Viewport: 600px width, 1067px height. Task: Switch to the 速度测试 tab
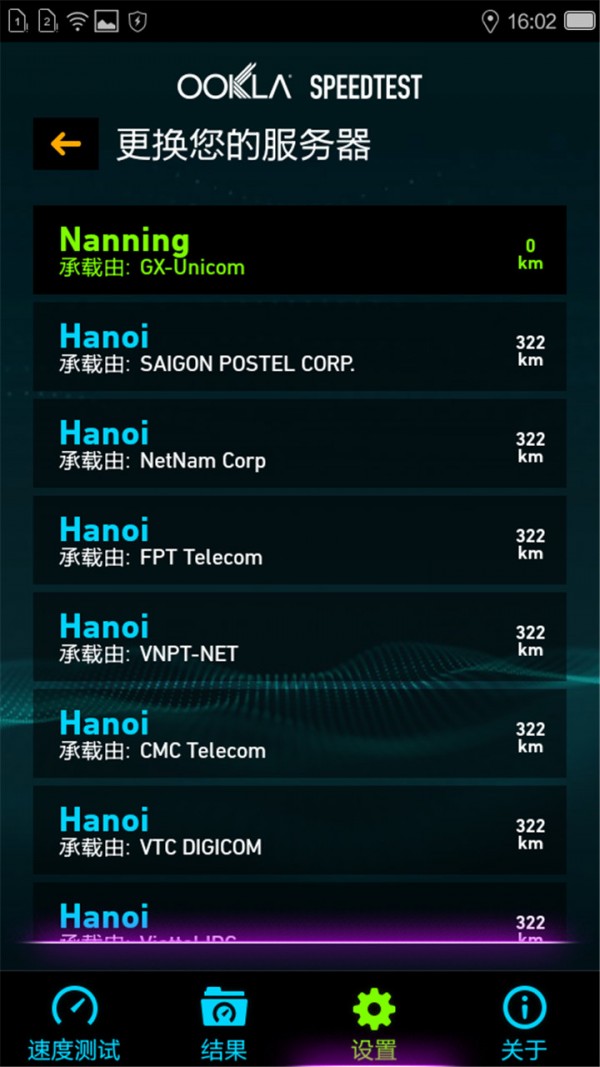(74, 1022)
